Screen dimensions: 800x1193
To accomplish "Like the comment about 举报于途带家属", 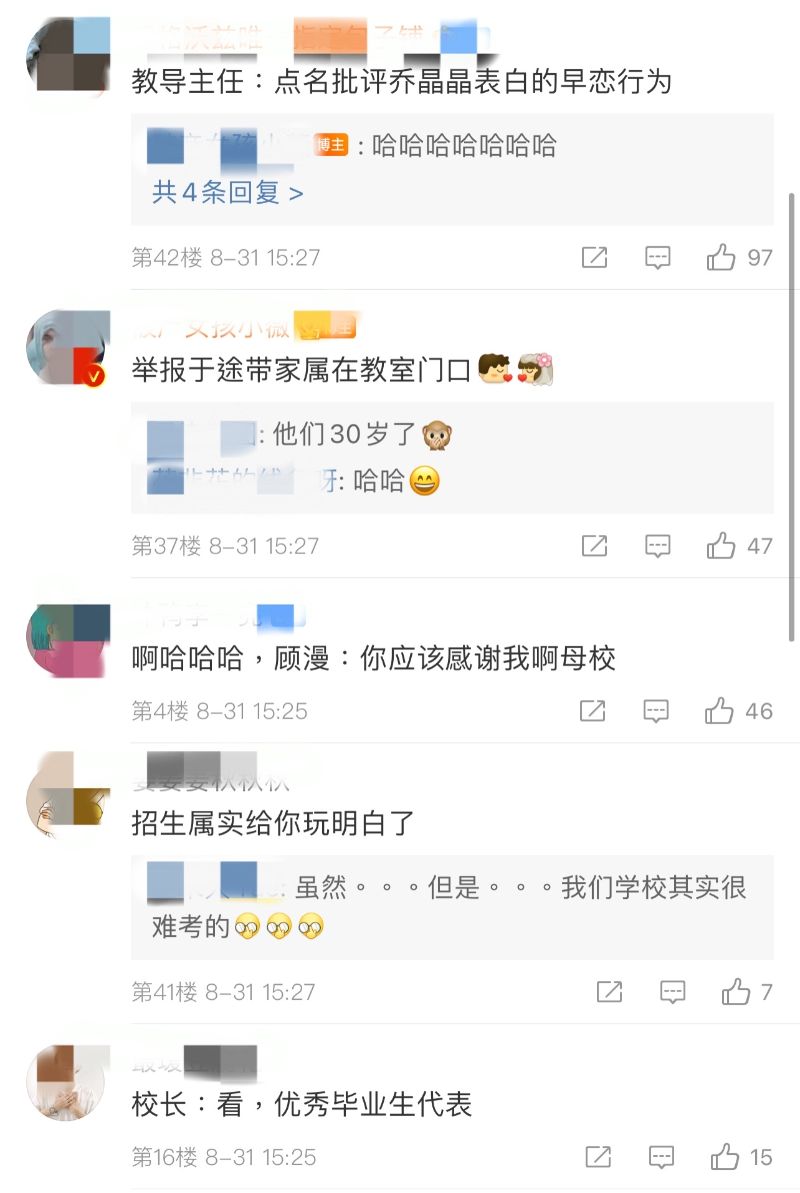I will point(721,546).
